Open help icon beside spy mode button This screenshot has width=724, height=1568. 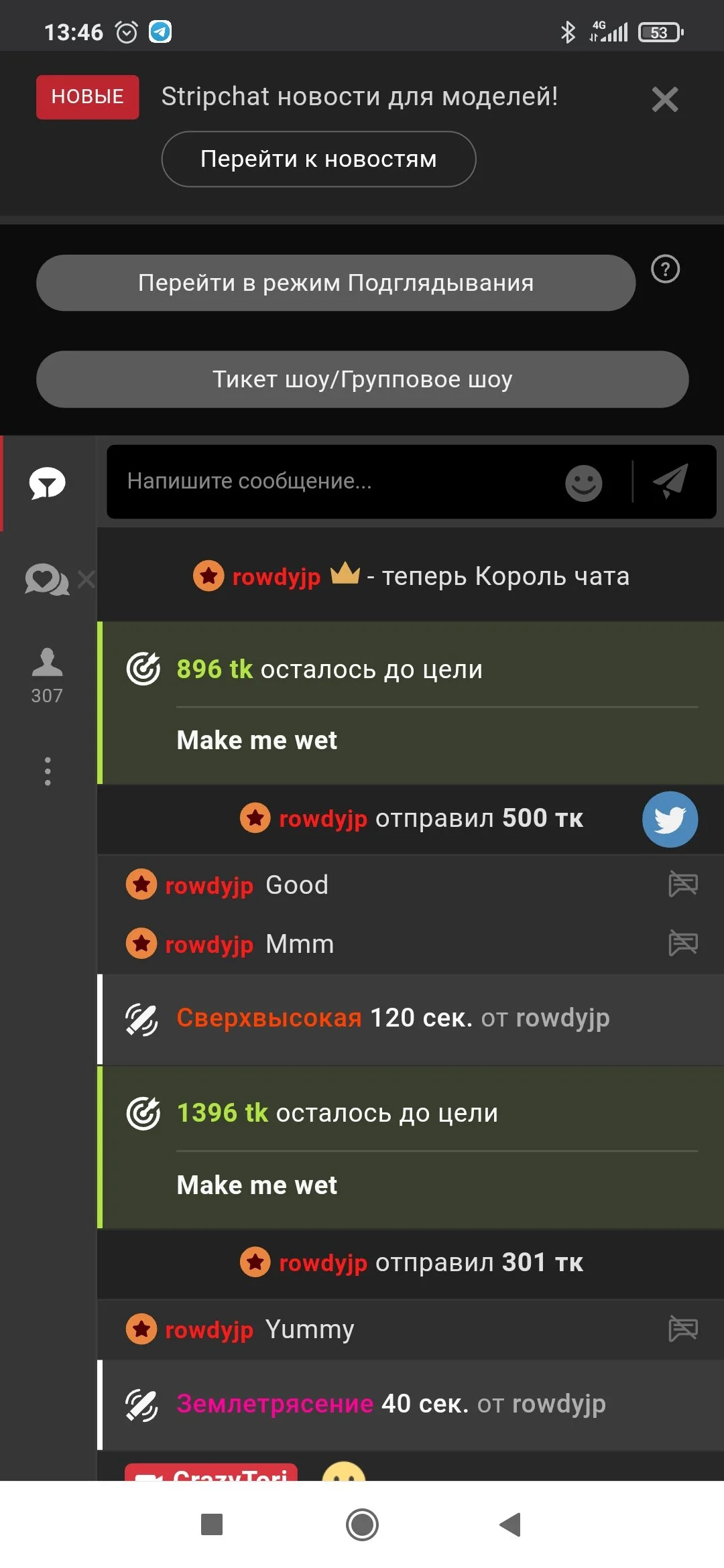point(665,269)
